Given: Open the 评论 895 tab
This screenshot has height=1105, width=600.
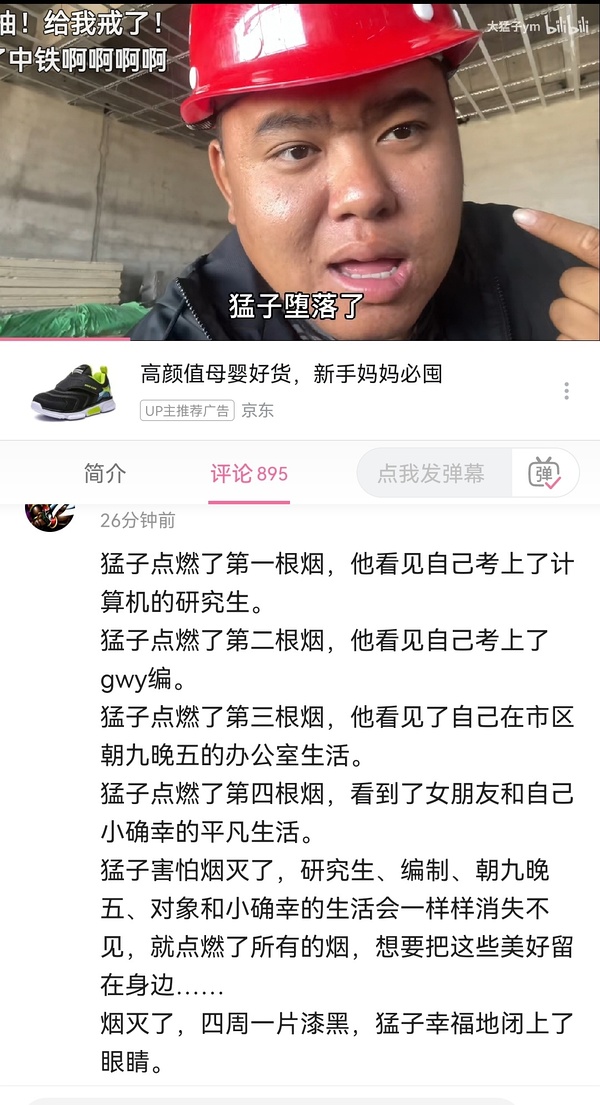Looking at the screenshot, I should (248, 473).
